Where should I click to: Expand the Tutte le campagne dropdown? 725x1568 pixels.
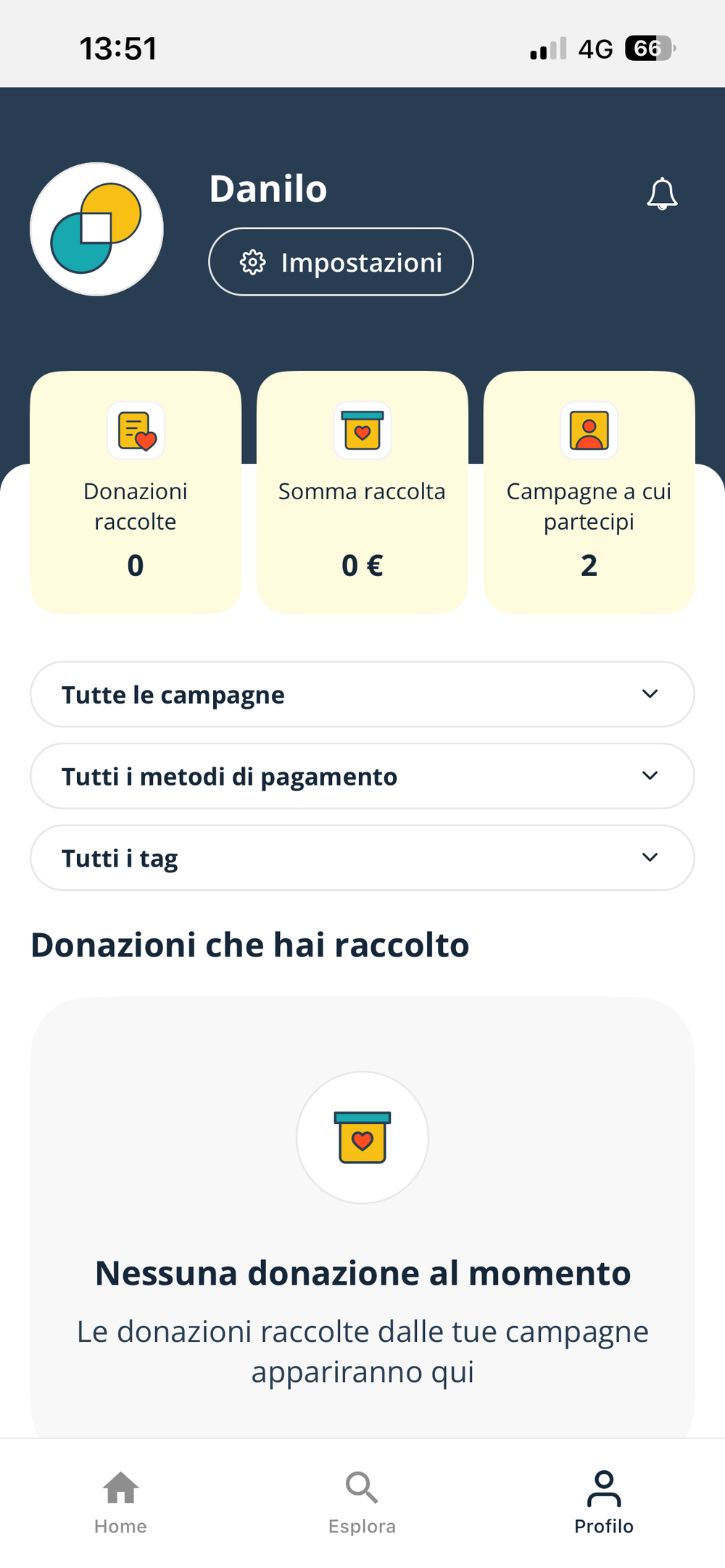coord(362,694)
